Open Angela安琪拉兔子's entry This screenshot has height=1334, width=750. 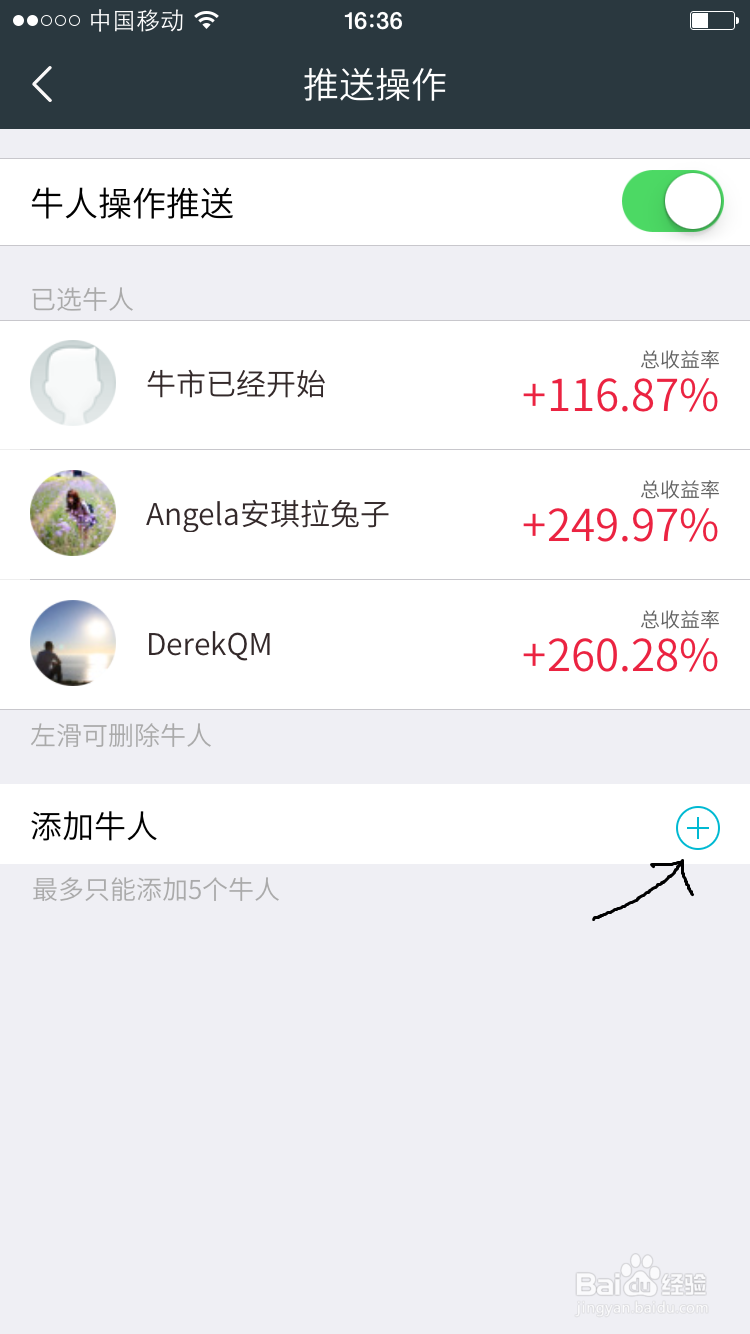375,515
